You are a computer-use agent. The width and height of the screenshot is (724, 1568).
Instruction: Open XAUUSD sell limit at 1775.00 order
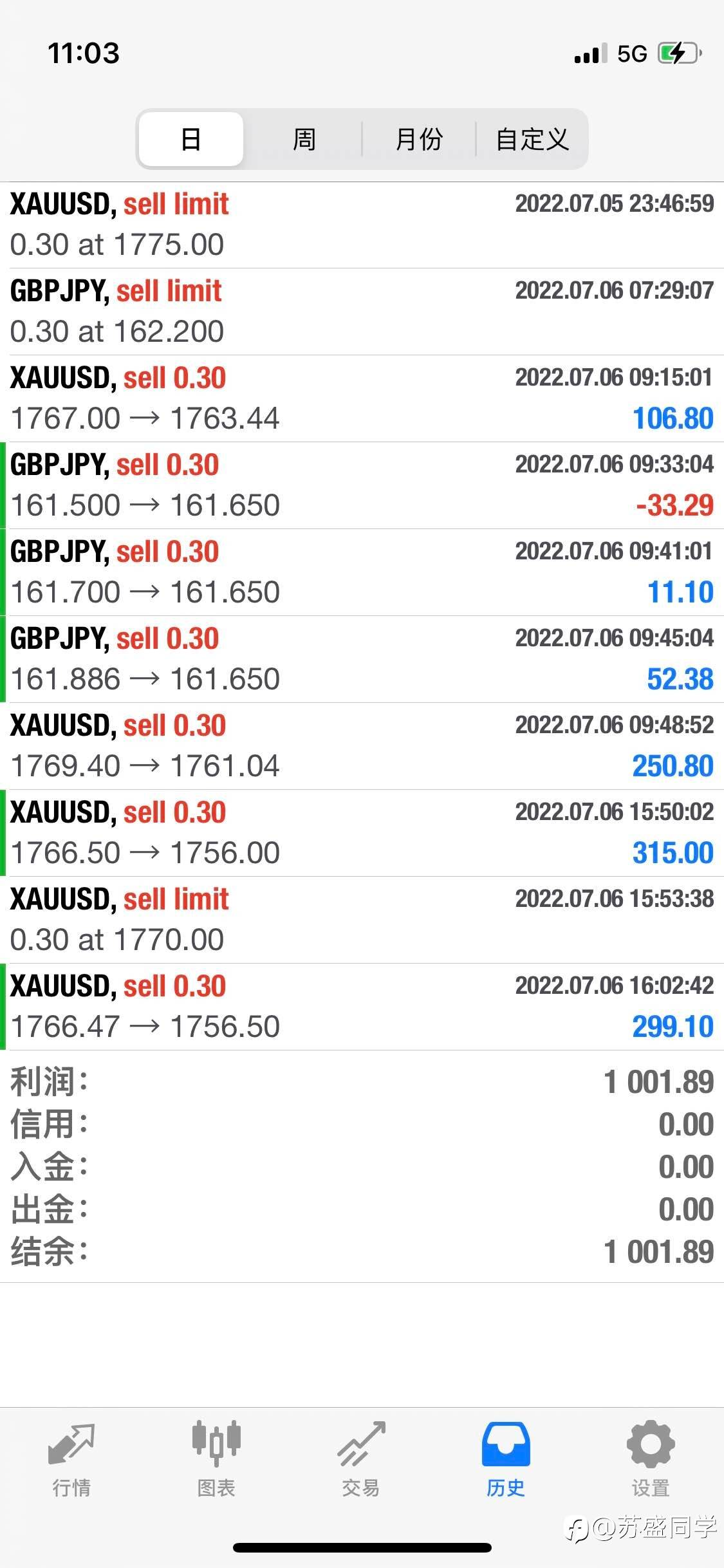[x=362, y=225]
